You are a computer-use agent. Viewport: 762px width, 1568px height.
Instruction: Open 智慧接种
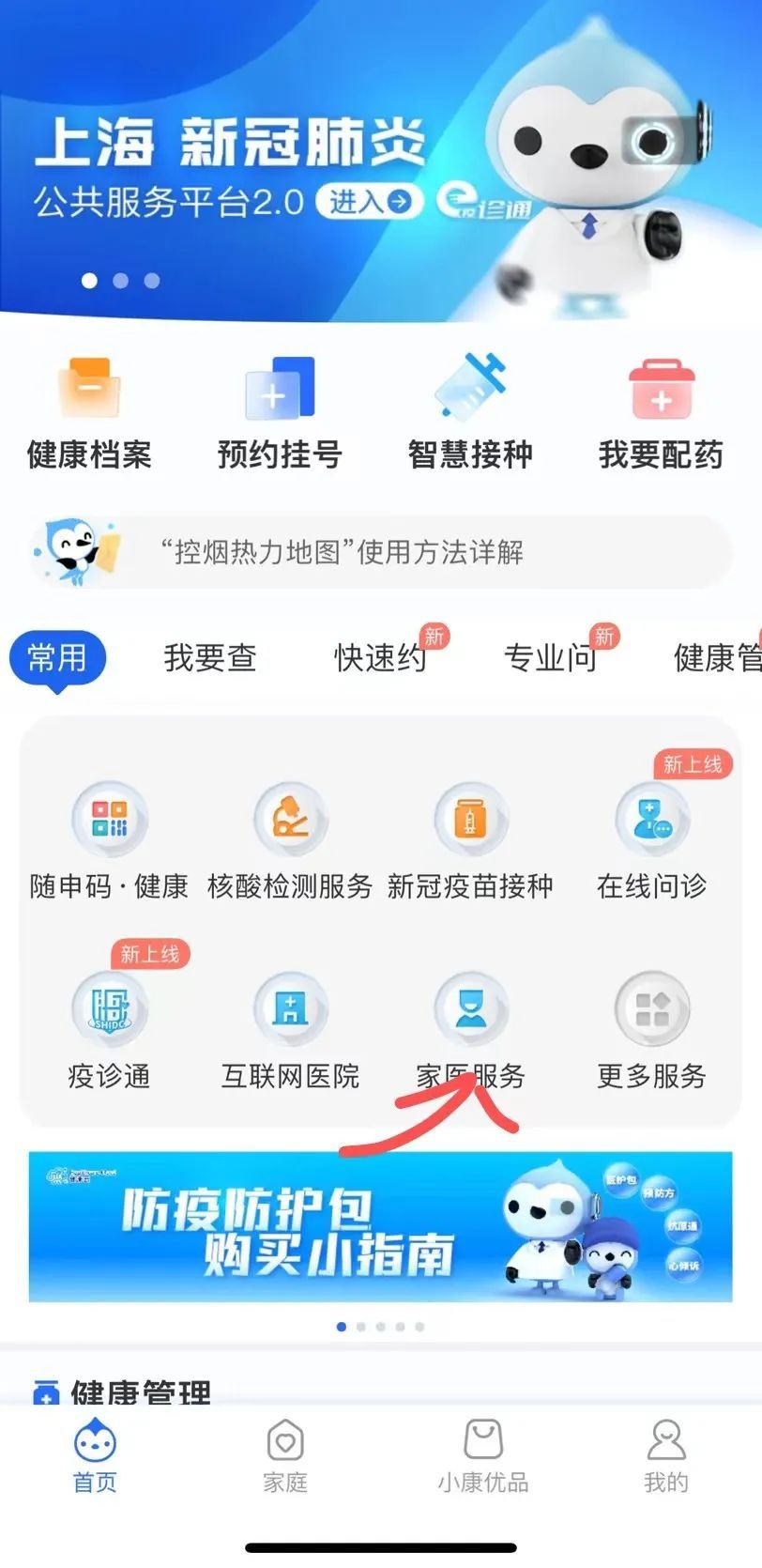pyautogui.click(x=470, y=413)
